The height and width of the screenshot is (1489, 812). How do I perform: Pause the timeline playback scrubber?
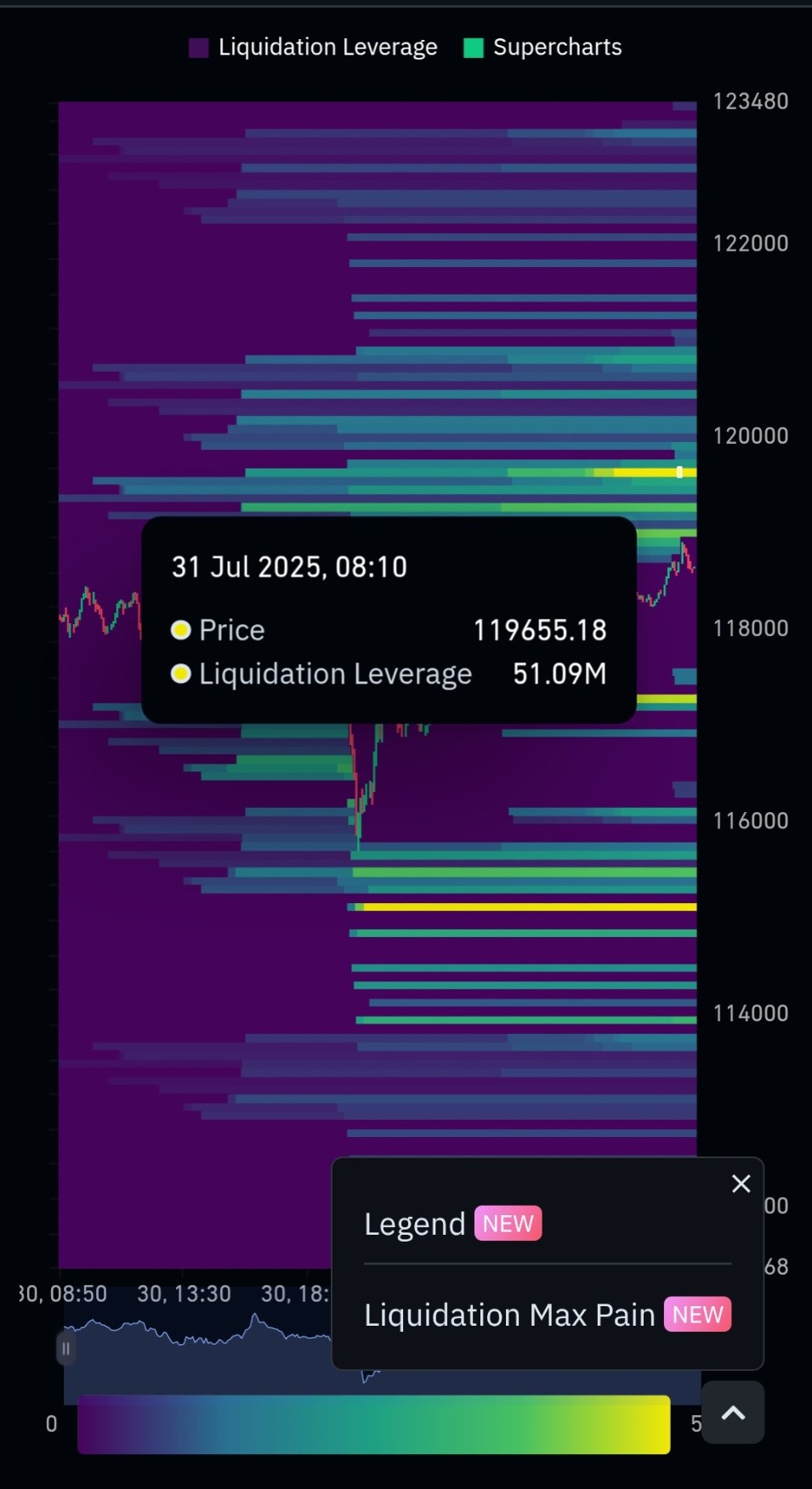[x=65, y=1348]
